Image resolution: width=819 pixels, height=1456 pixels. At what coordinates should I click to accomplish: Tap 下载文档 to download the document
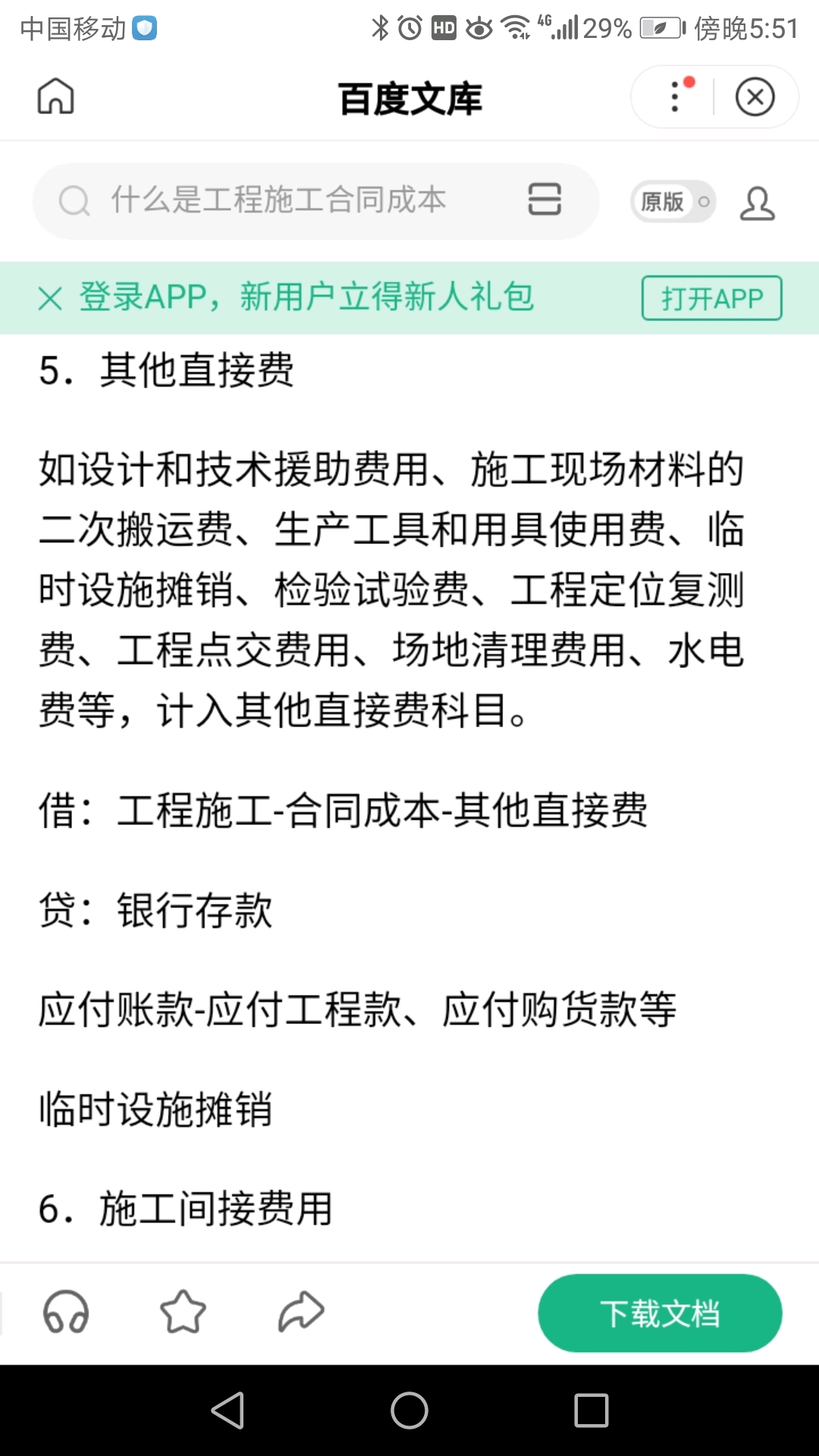(x=660, y=1313)
